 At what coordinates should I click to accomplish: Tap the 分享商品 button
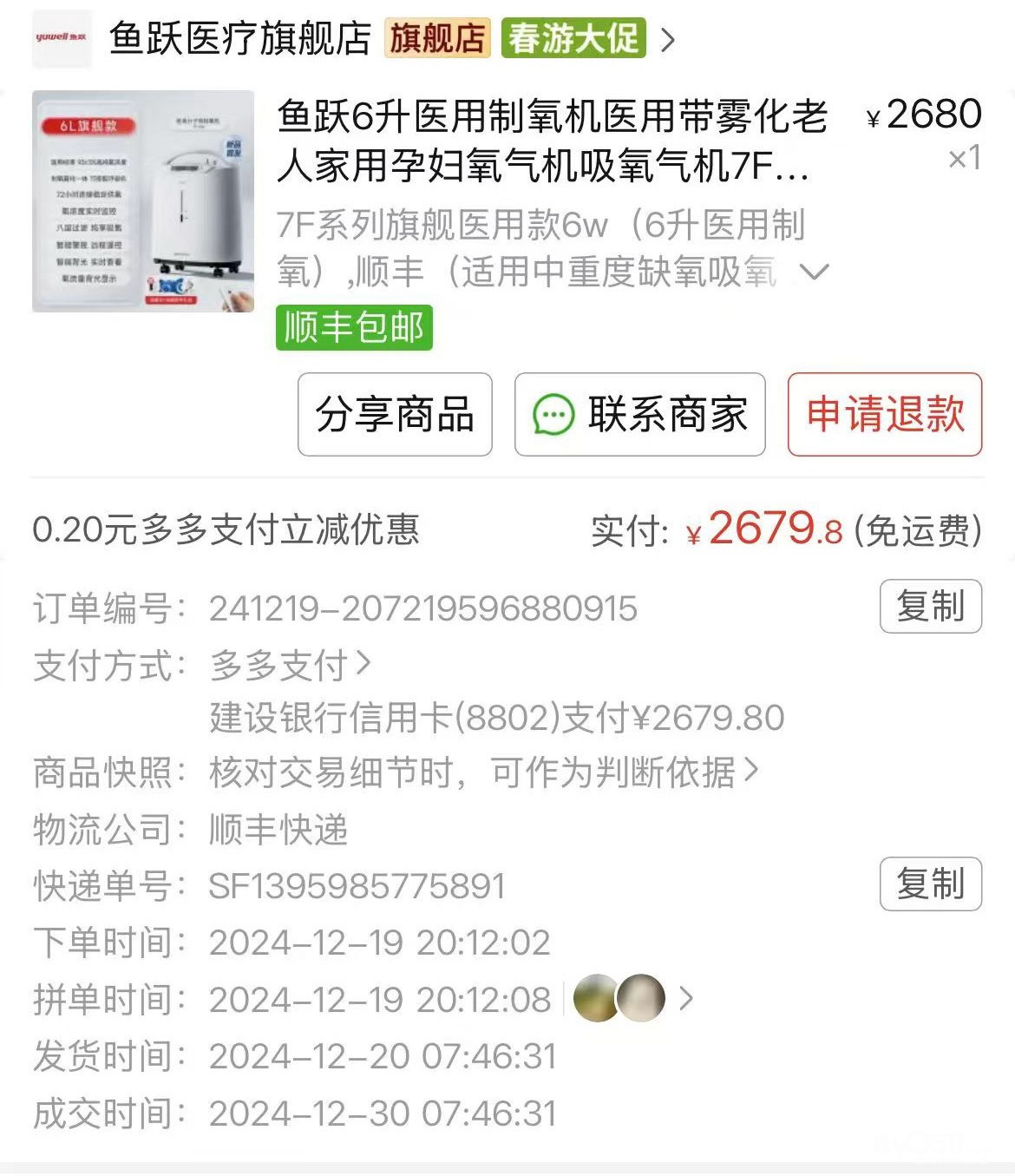[395, 414]
